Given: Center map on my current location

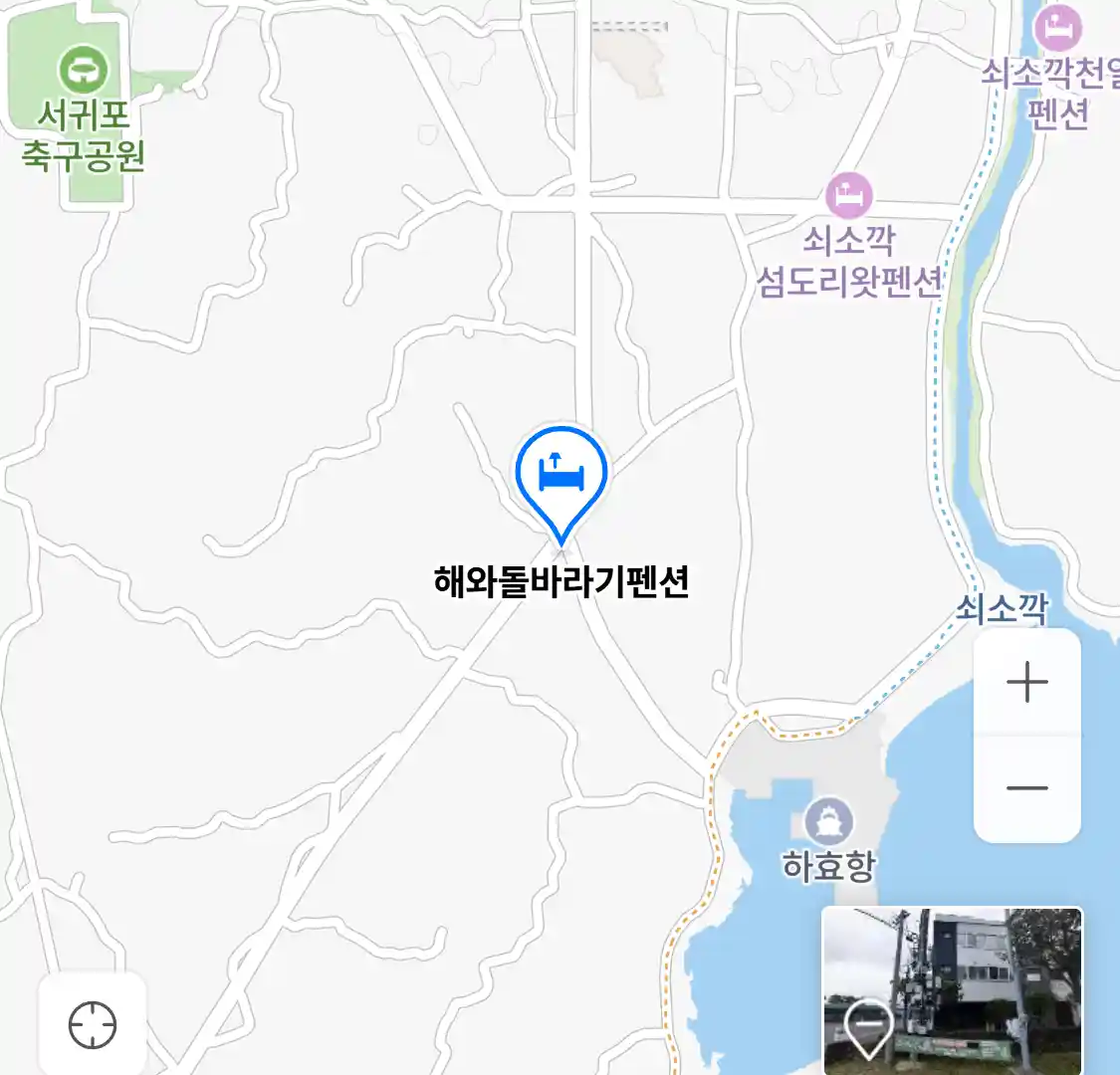Looking at the screenshot, I should point(93,1024).
